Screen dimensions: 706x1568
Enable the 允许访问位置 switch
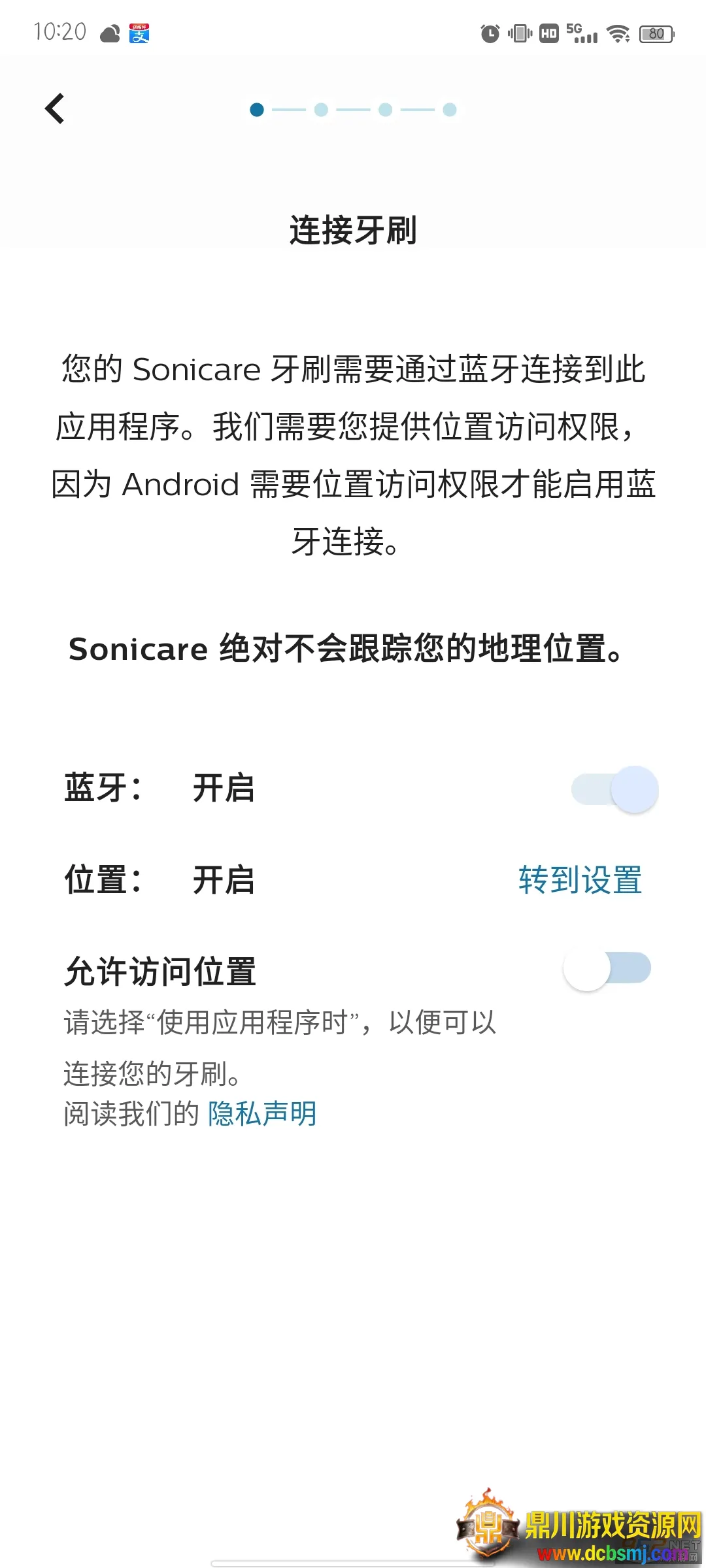[607, 970]
